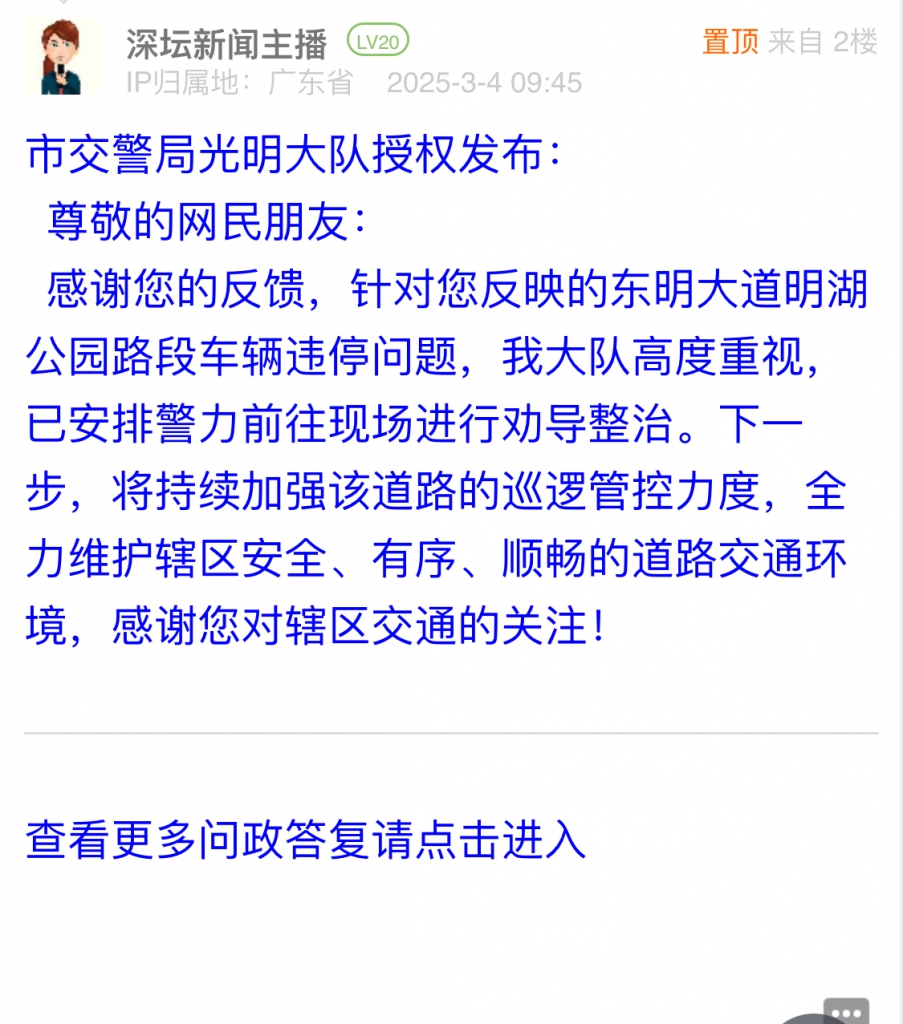Open the 深坛新闻主播 username link

click(x=226, y=43)
